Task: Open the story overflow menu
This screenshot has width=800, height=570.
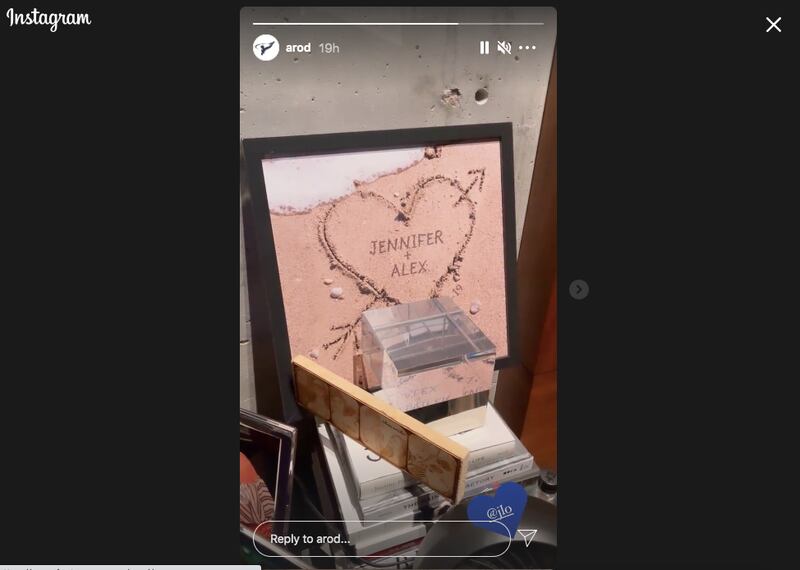Action: (527, 48)
